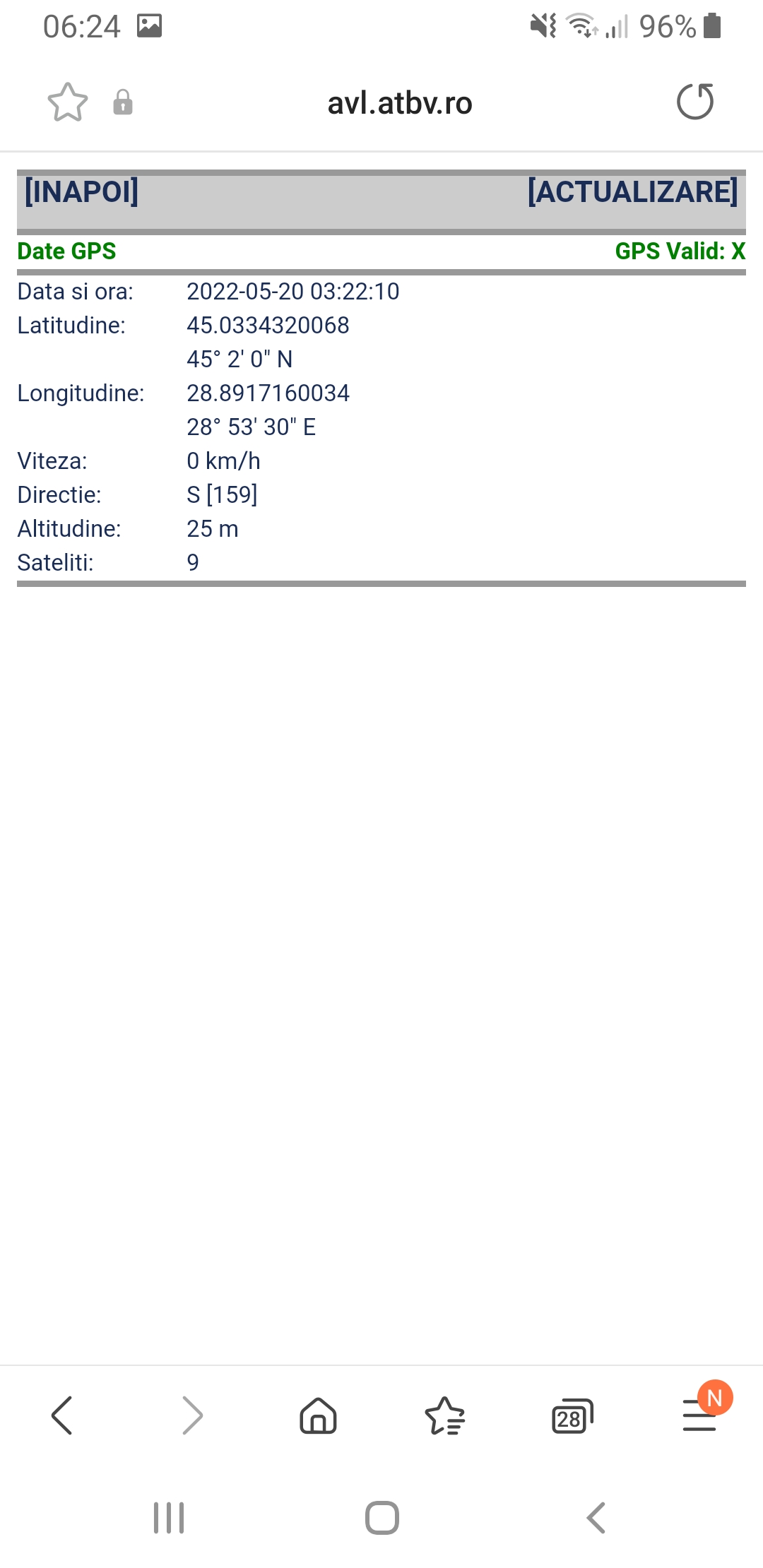Tap the [INAPOI] back link
The height and width of the screenshot is (1568, 763).
(x=81, y=192)
